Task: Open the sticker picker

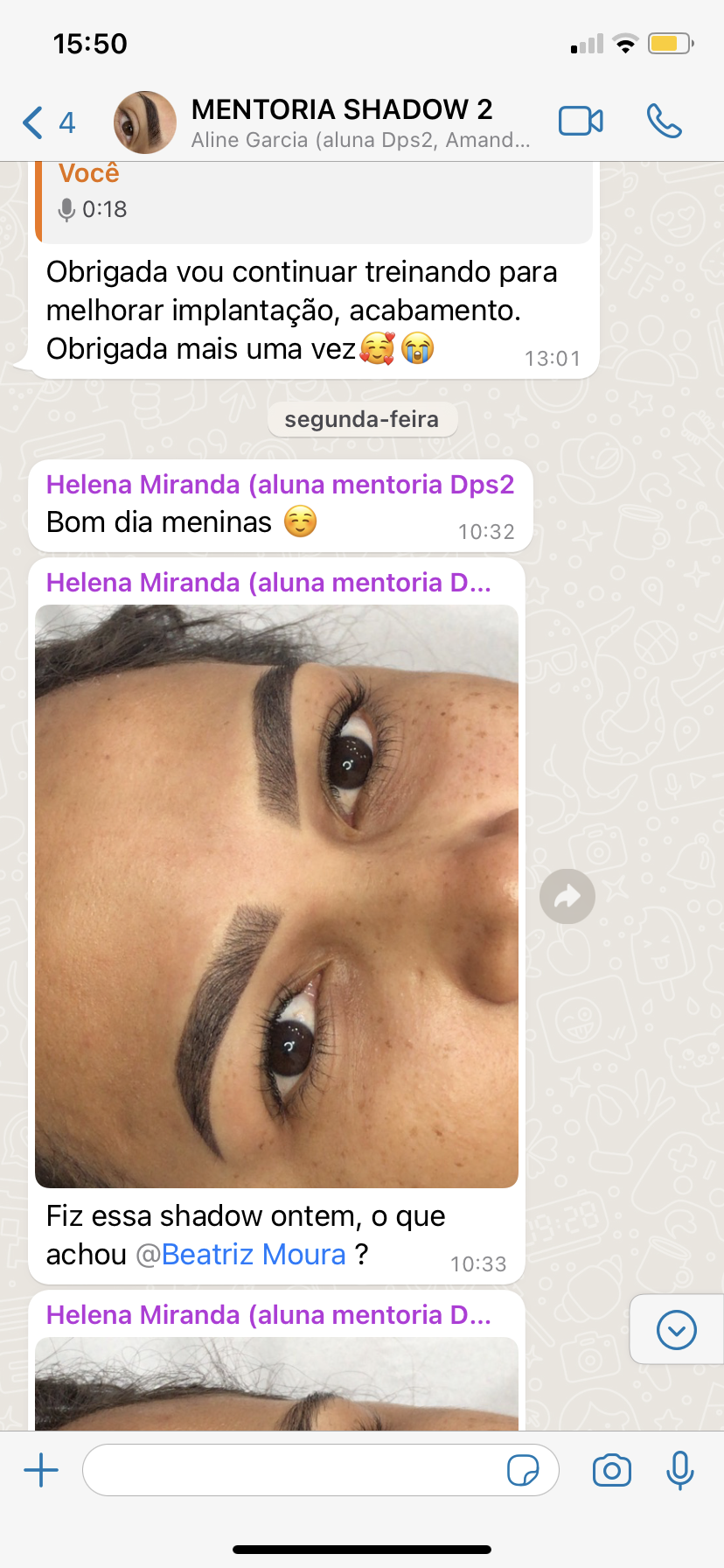Action: click(x=523, y=1470)
